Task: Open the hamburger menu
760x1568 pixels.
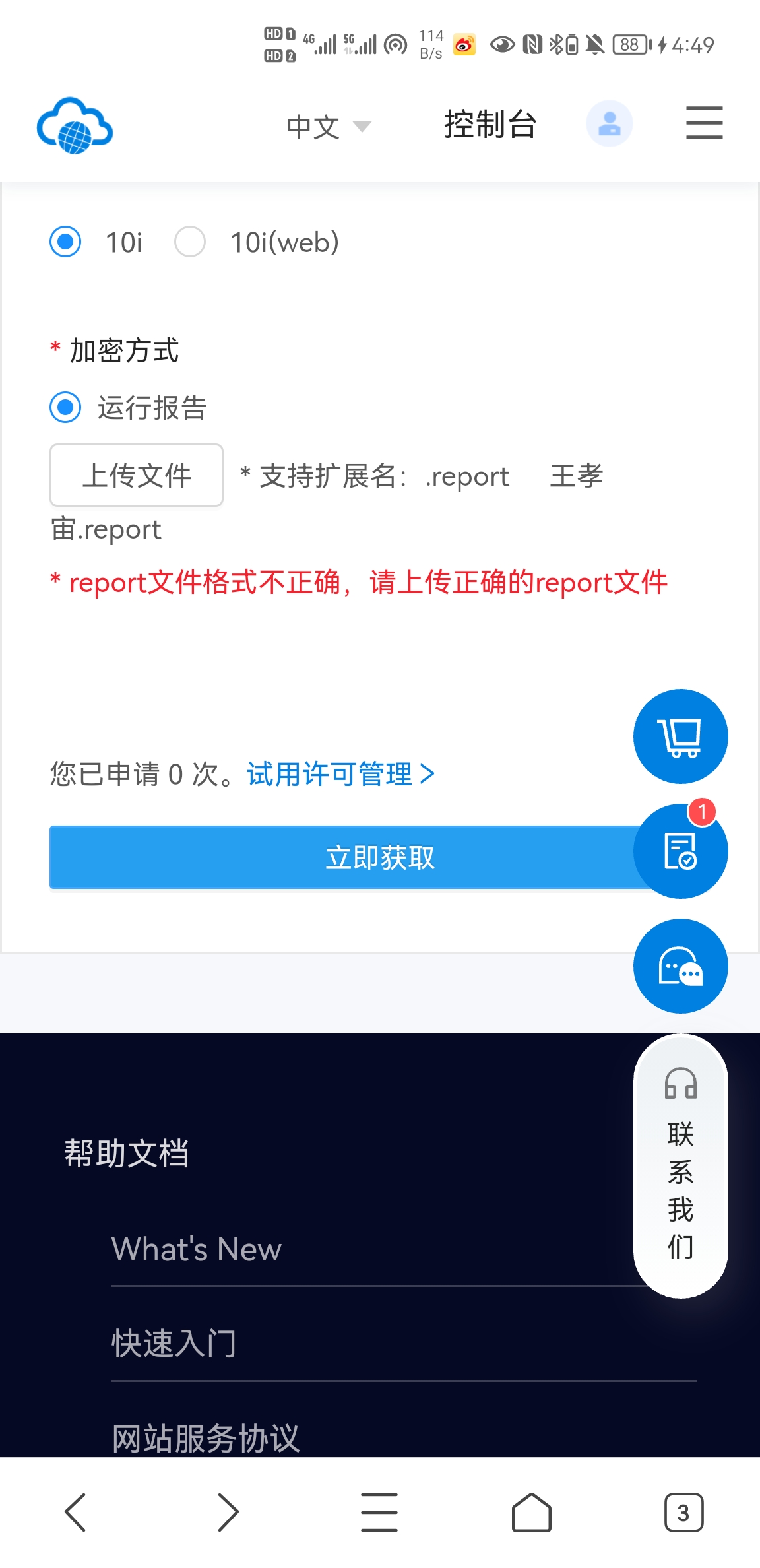Action: pyautogui.click(x=704, y=123)
